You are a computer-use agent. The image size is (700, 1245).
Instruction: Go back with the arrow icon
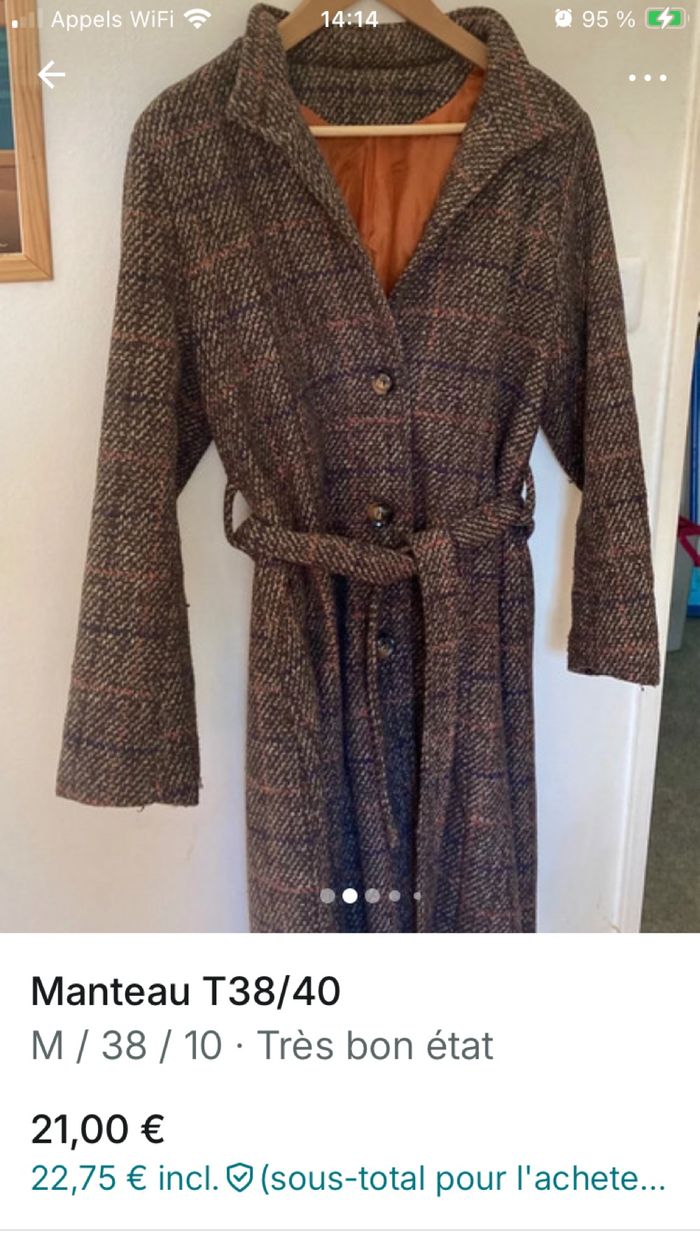[51, 75]
